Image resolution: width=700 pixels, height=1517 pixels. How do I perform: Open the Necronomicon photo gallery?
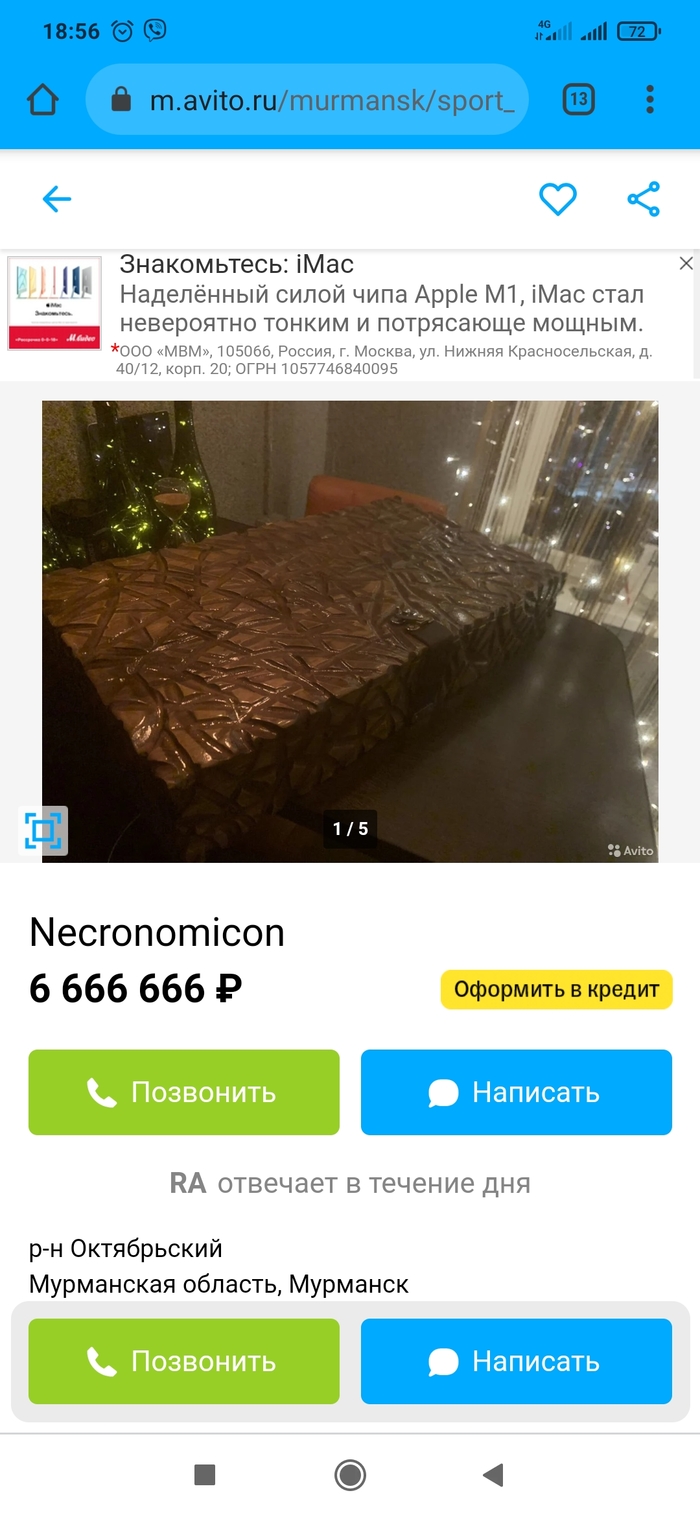[350, 630]
